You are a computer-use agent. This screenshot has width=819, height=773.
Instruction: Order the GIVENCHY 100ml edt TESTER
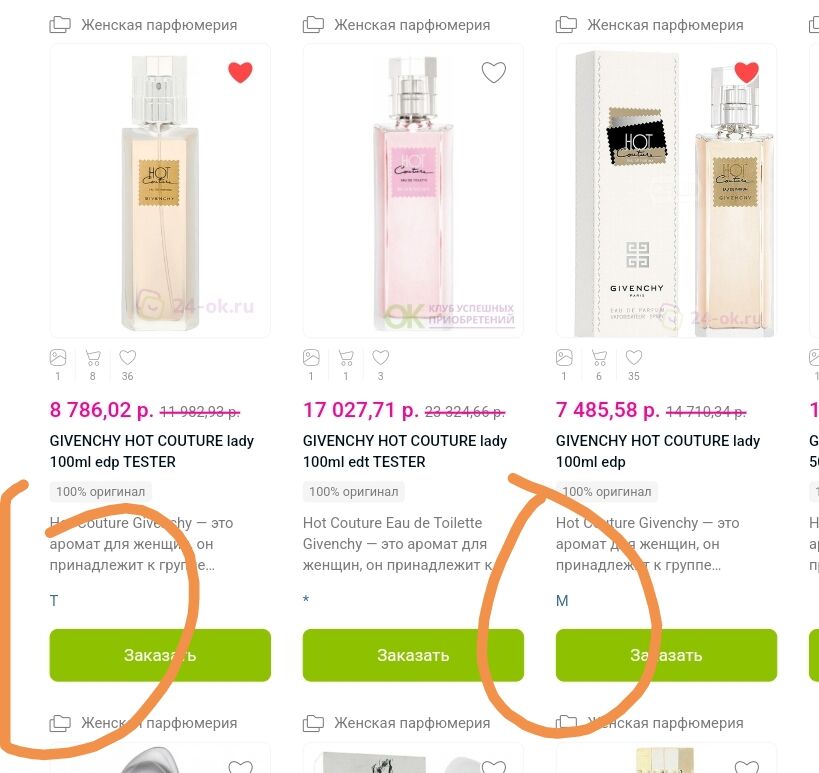[x=413, y=655]
